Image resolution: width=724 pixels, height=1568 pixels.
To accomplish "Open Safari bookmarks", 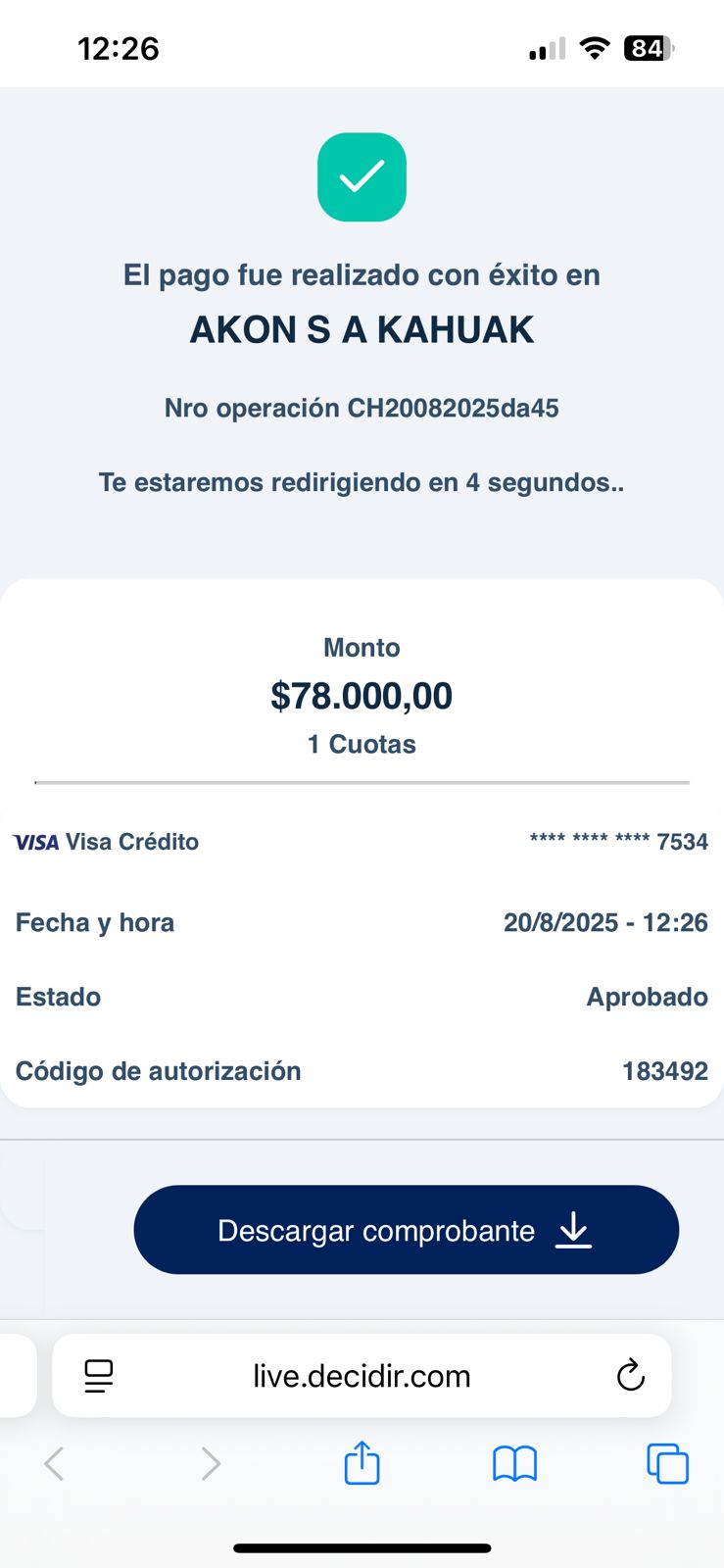I will pyautogui.click(x=514, y=1464).
